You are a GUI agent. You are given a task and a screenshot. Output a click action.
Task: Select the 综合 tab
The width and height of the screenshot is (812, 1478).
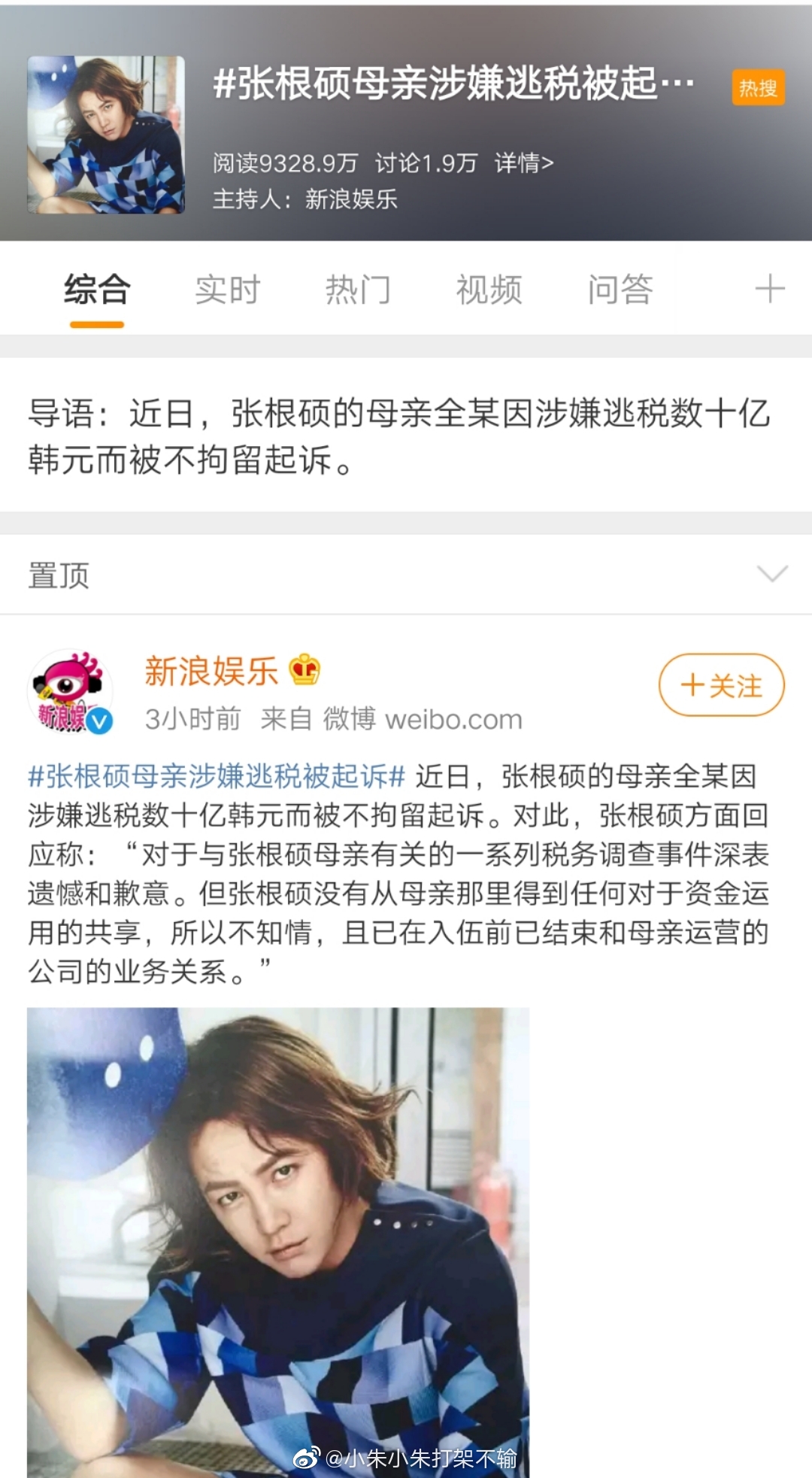click(x=97, y=290)
